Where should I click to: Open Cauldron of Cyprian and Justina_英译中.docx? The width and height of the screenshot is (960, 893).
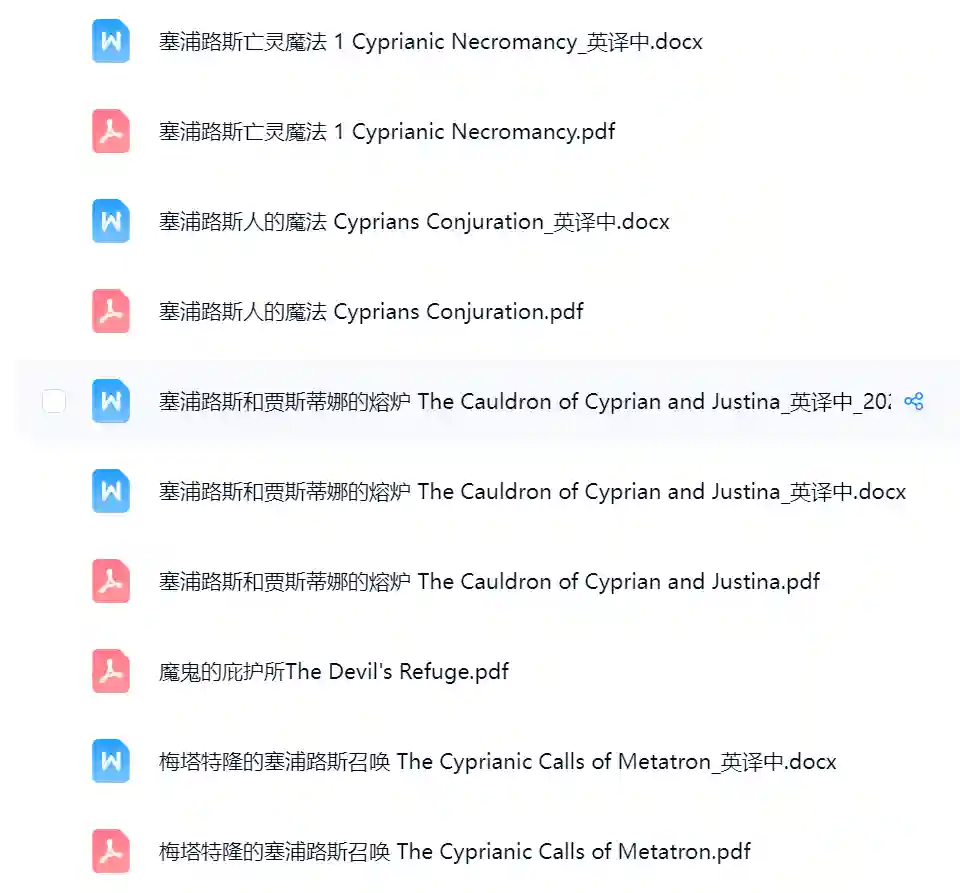[532, 491]
